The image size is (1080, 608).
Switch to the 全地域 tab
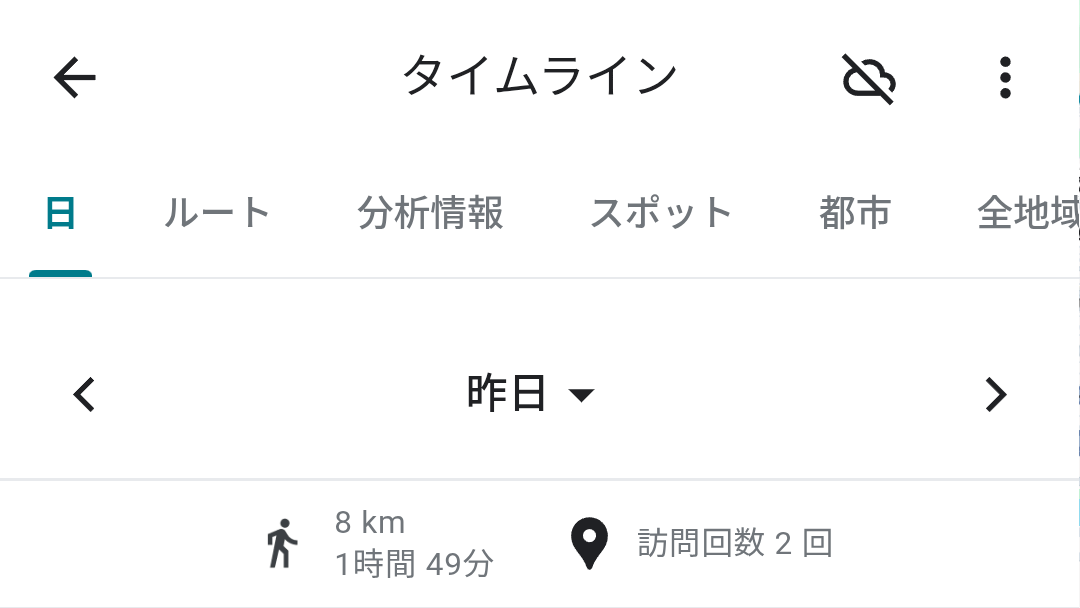[x=1027, y=213]
